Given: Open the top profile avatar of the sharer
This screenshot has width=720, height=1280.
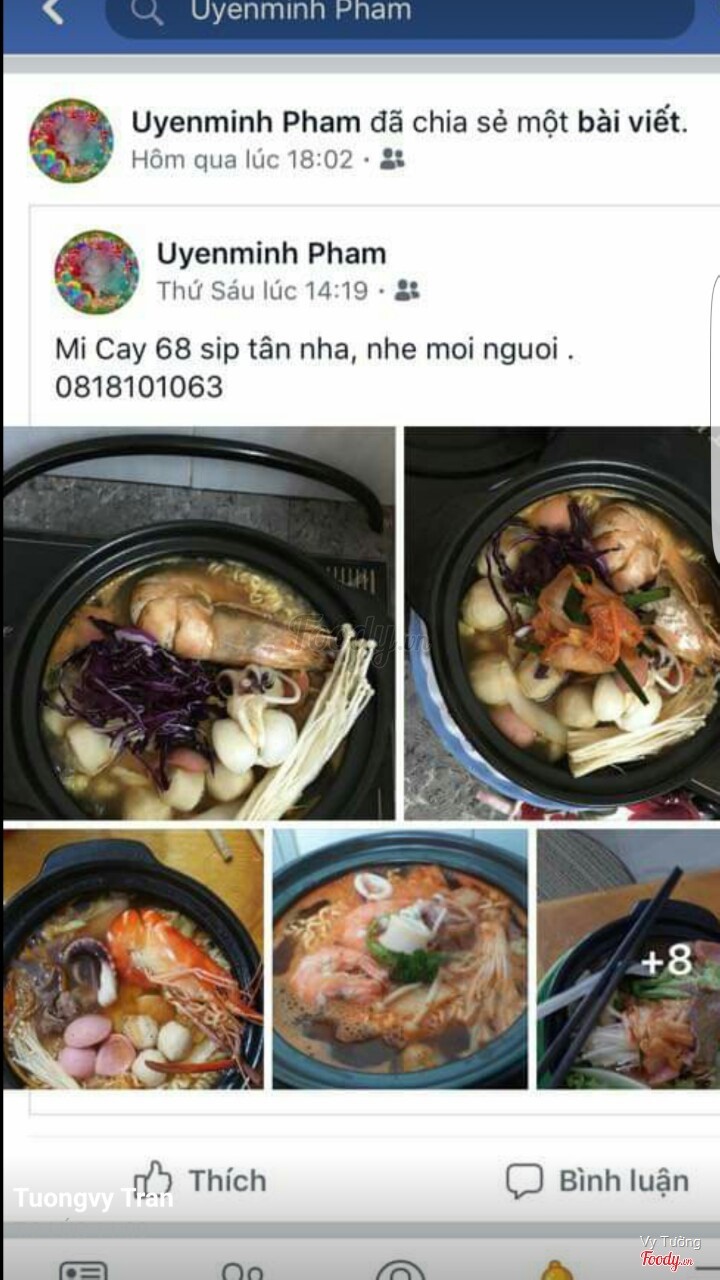Looking at the screenshot, I should pyautogui.click(x=71, y=140).
